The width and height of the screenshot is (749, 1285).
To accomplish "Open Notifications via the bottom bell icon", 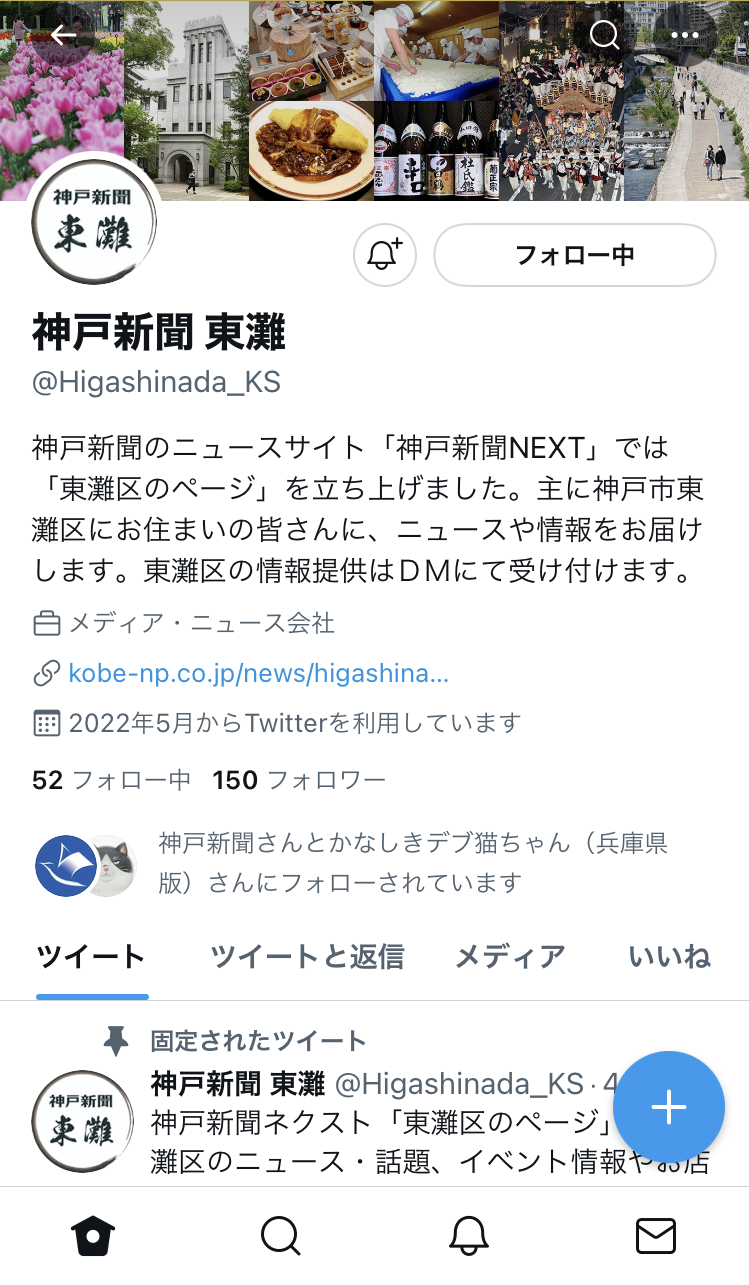I will pyautogui.click(x=468, y=1236).
